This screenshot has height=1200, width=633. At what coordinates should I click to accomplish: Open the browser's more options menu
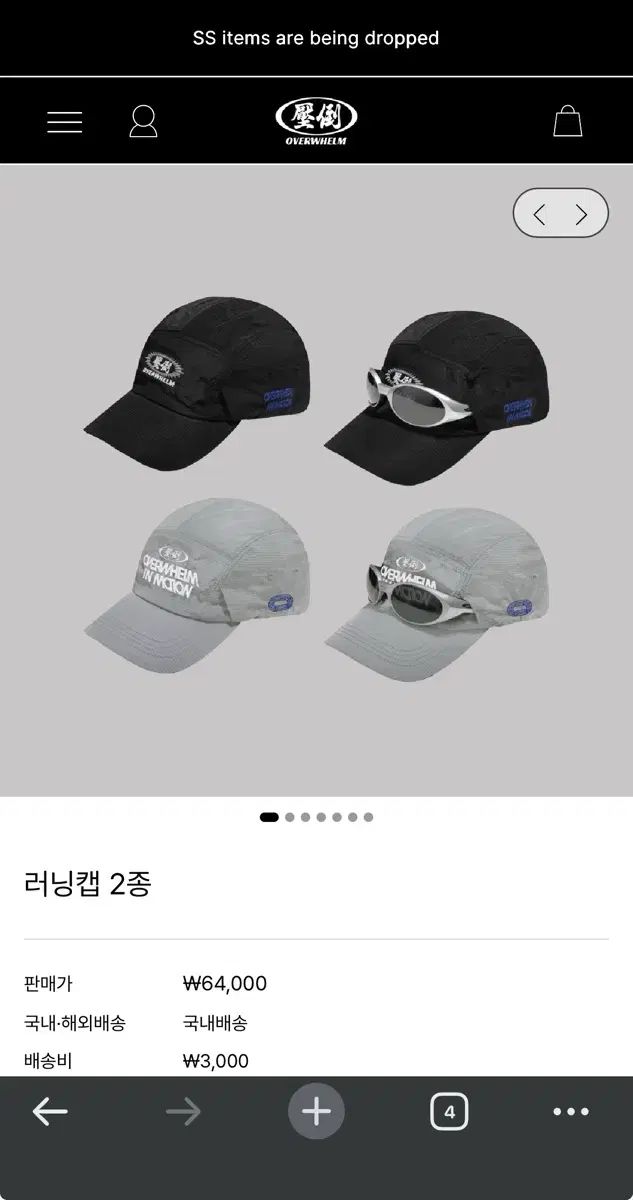tap(571, 1111)
